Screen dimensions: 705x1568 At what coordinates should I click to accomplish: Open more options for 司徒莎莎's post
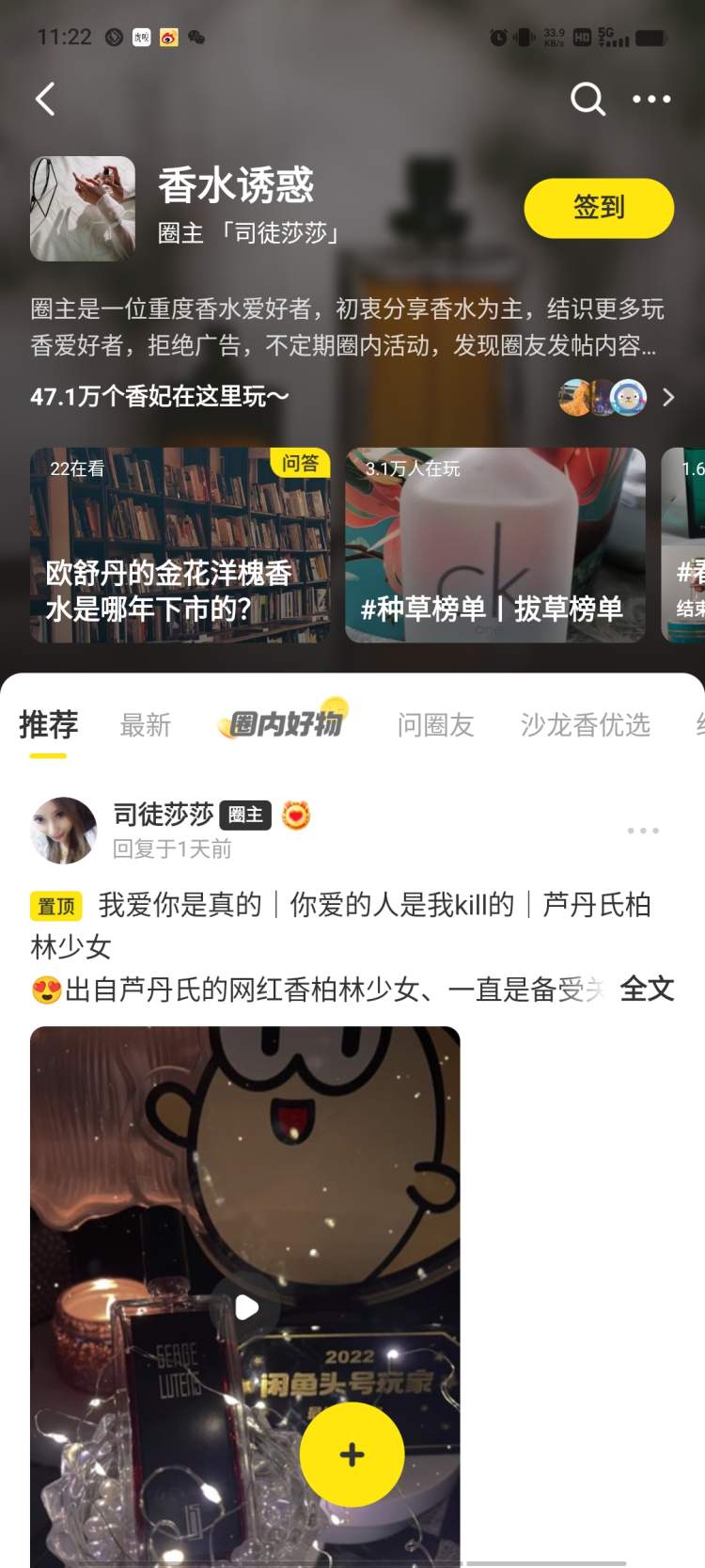pos(643,831)
